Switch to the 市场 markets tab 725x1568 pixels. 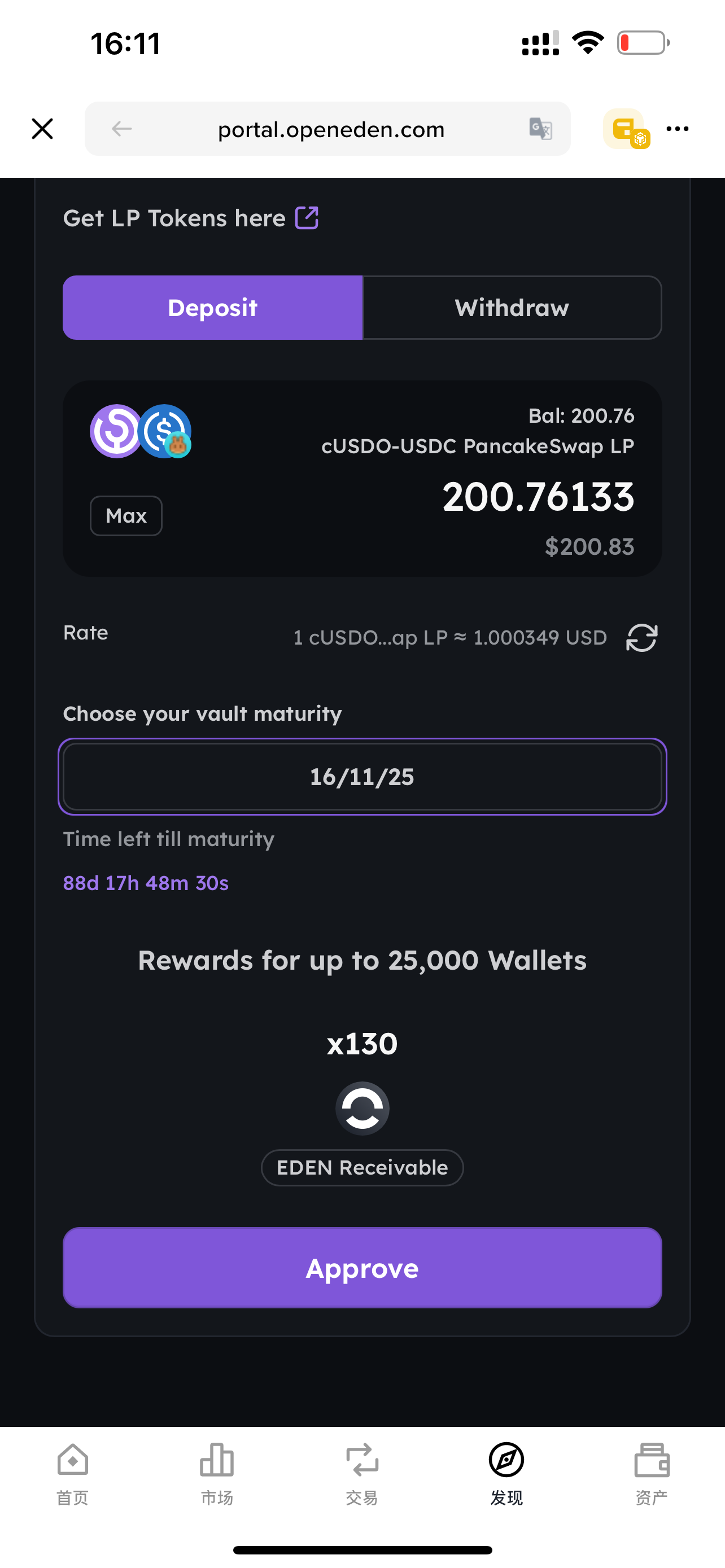point(217,1474)
